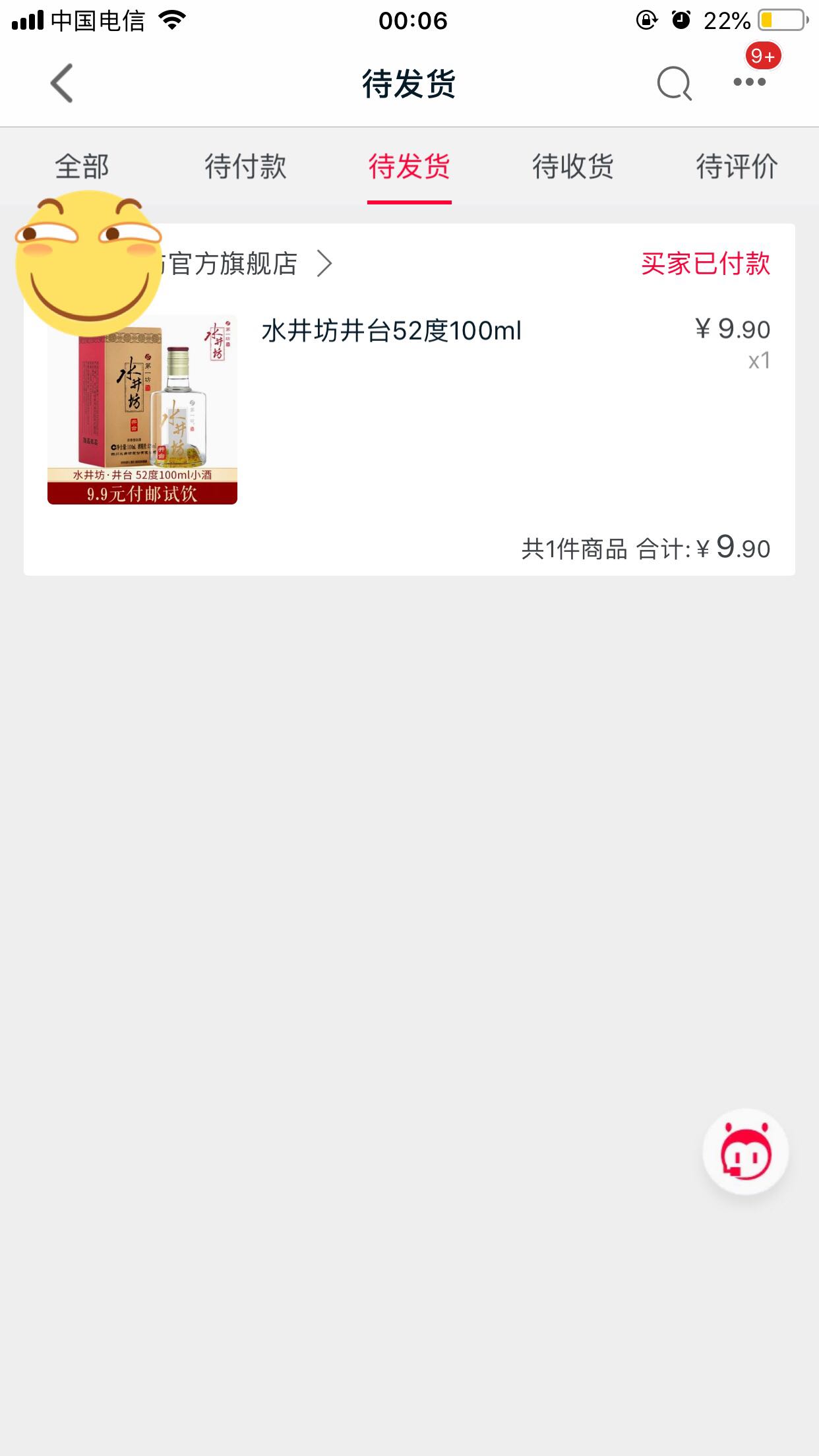Switch to the 全部 tab

tap(82, 166)
